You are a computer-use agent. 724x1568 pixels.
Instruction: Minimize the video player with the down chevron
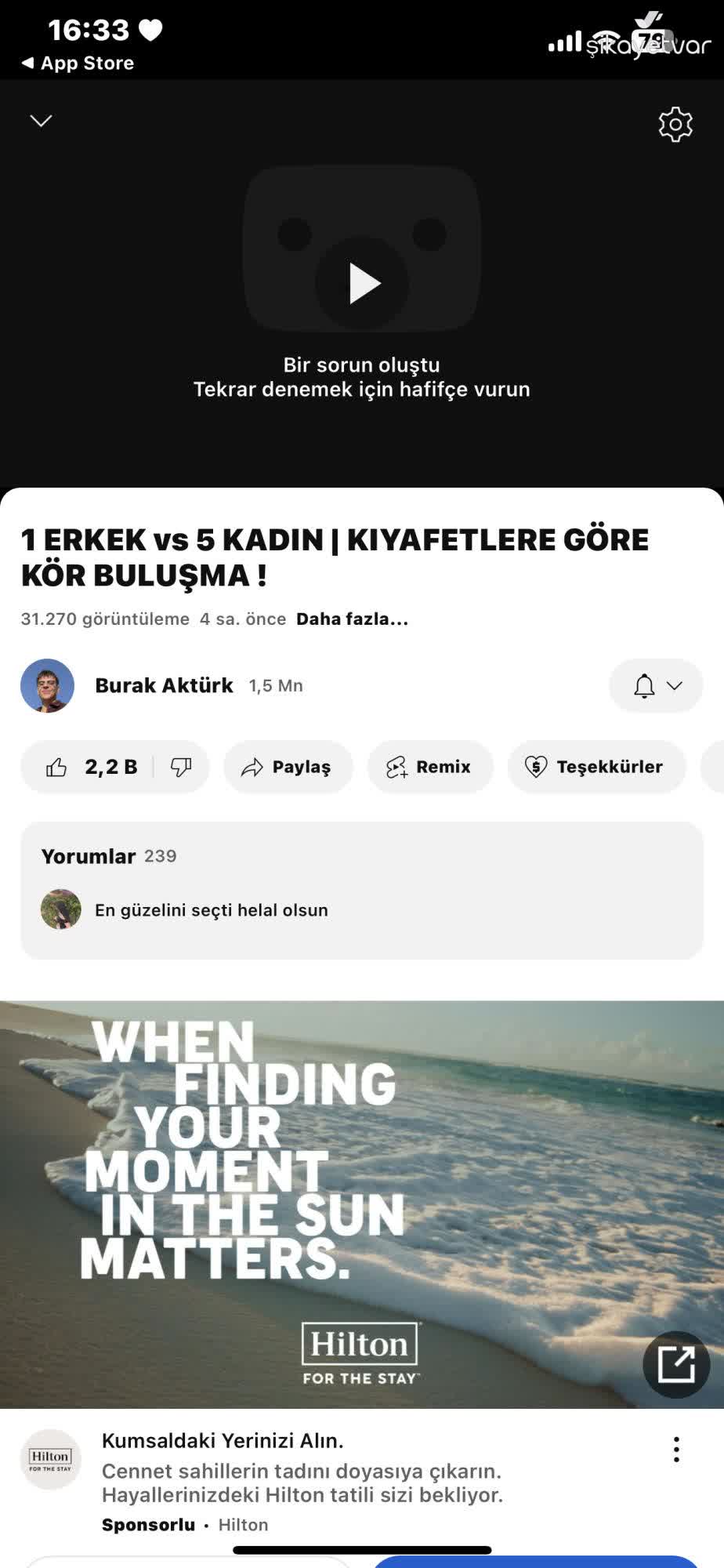41,121
